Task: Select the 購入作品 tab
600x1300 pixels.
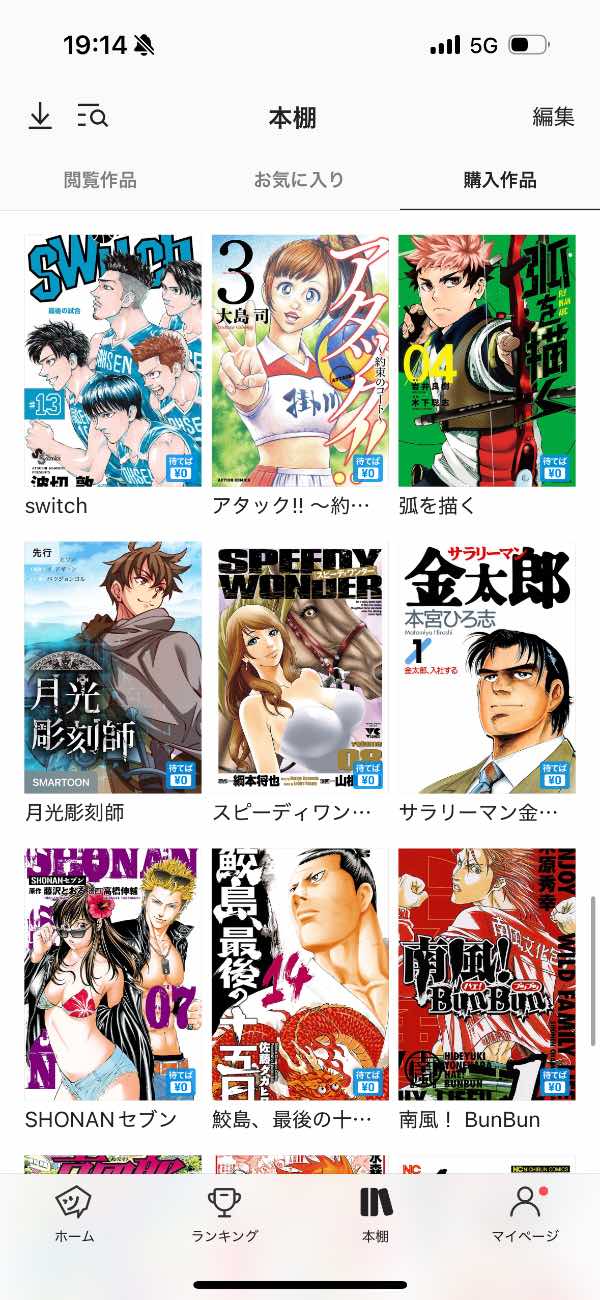Action: (499, 180)
